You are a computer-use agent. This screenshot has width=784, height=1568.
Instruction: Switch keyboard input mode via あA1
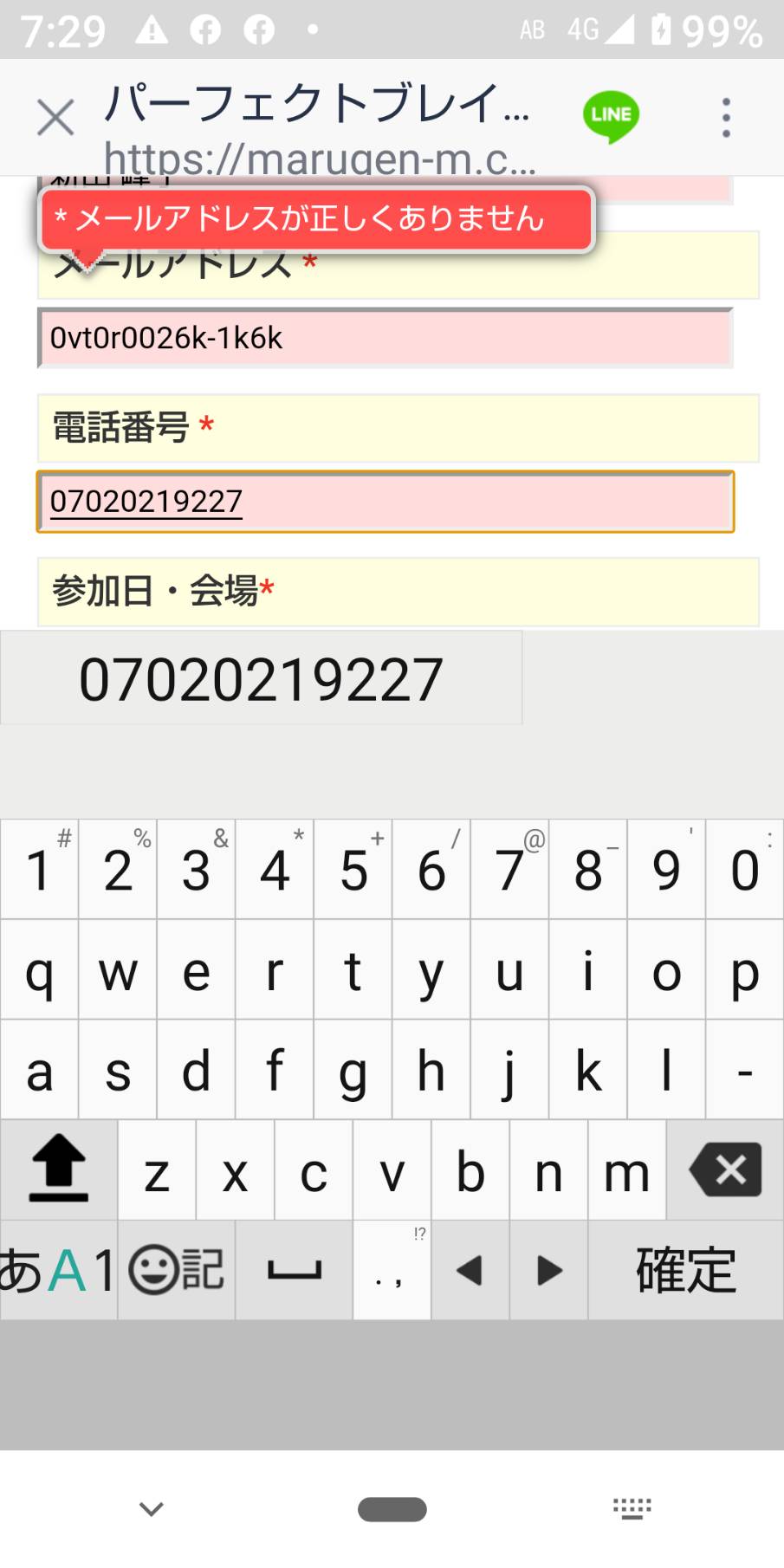coord(59,1270)
